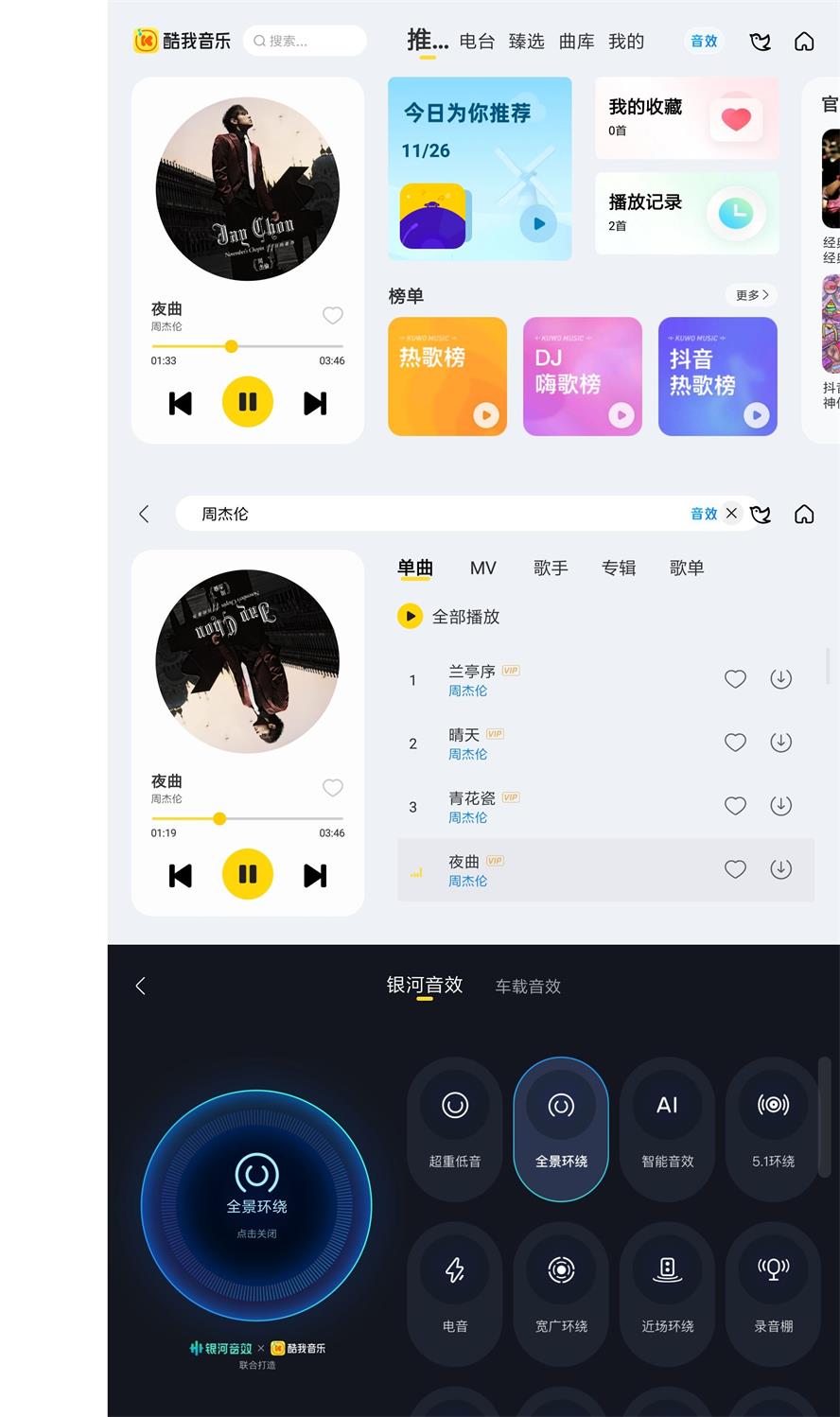
Task: Clear the 周杰伦 search text
Action: point(731,514)
